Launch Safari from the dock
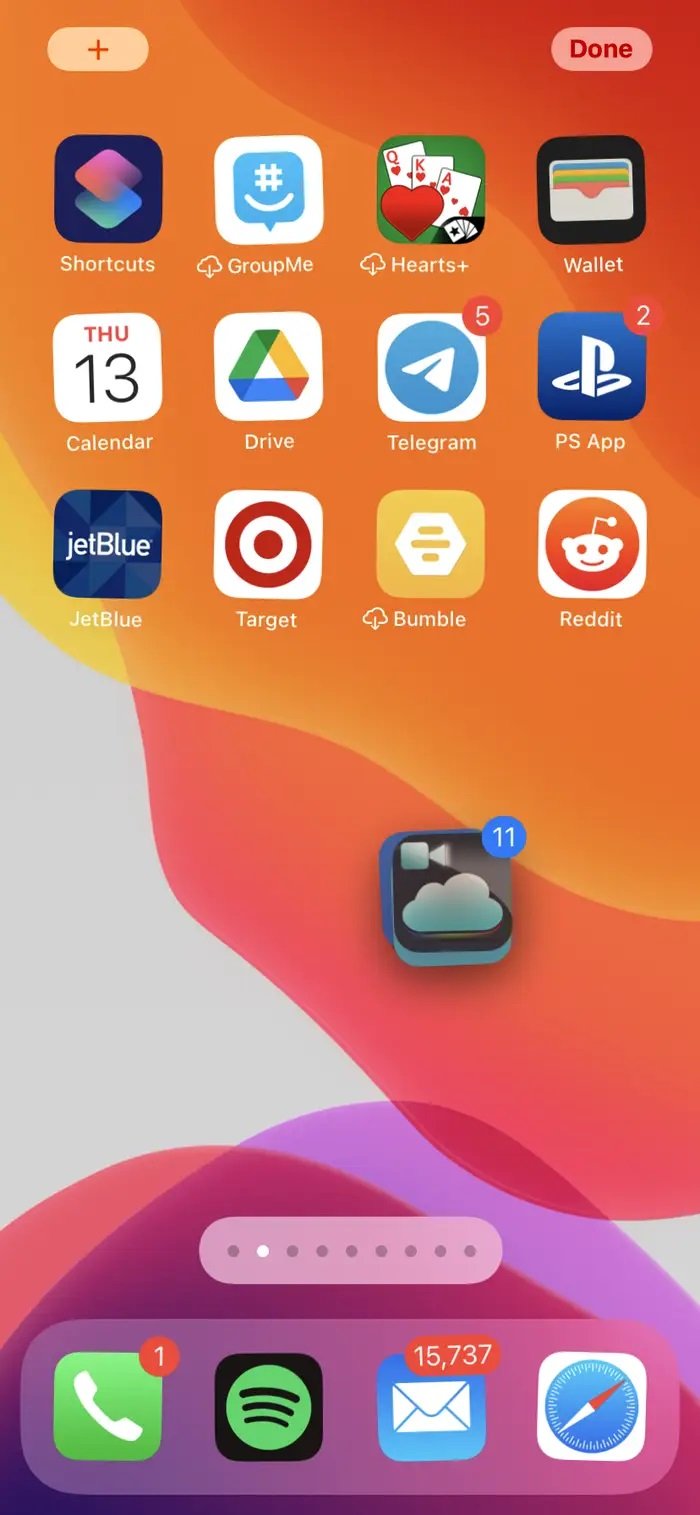Screen dimensions: 700x1515 coord(592,1406)
